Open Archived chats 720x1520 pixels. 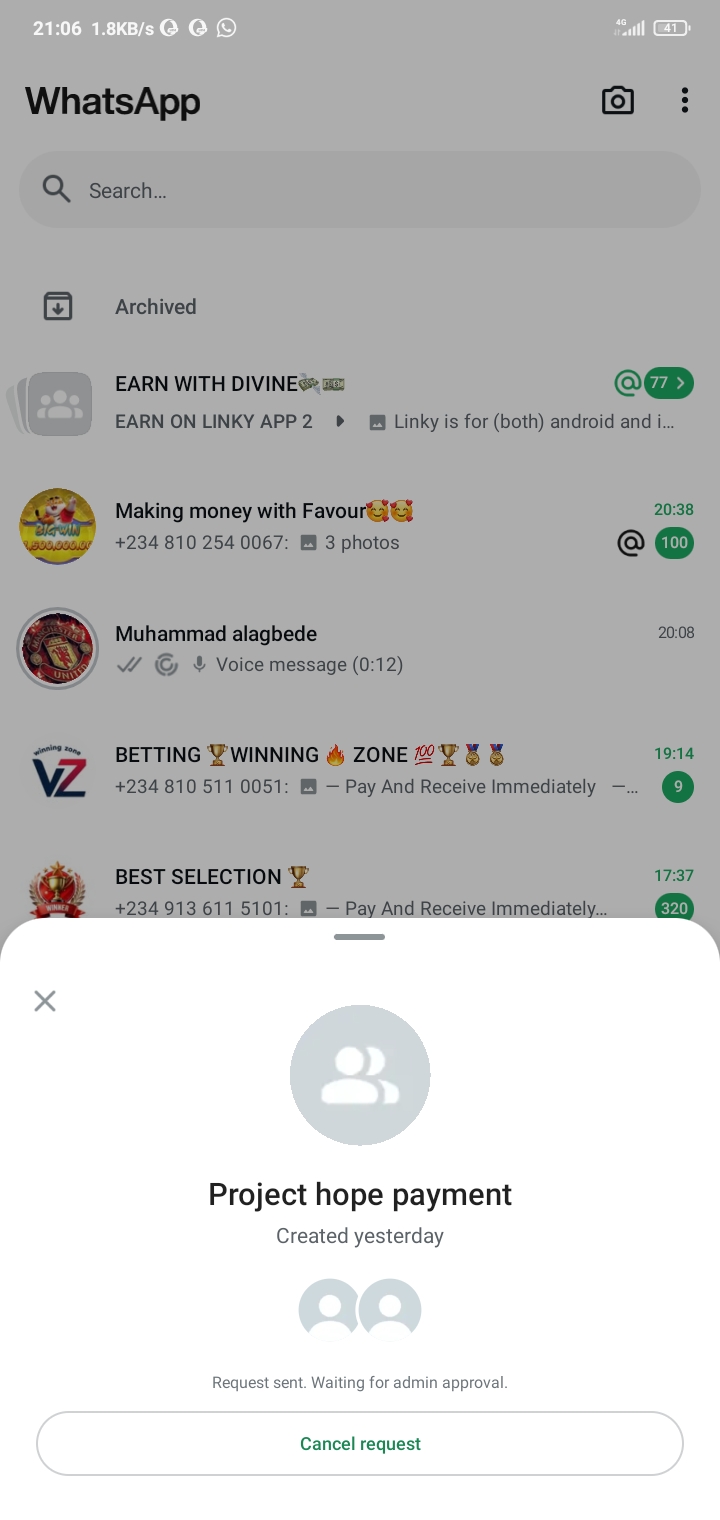coord(155,307)
